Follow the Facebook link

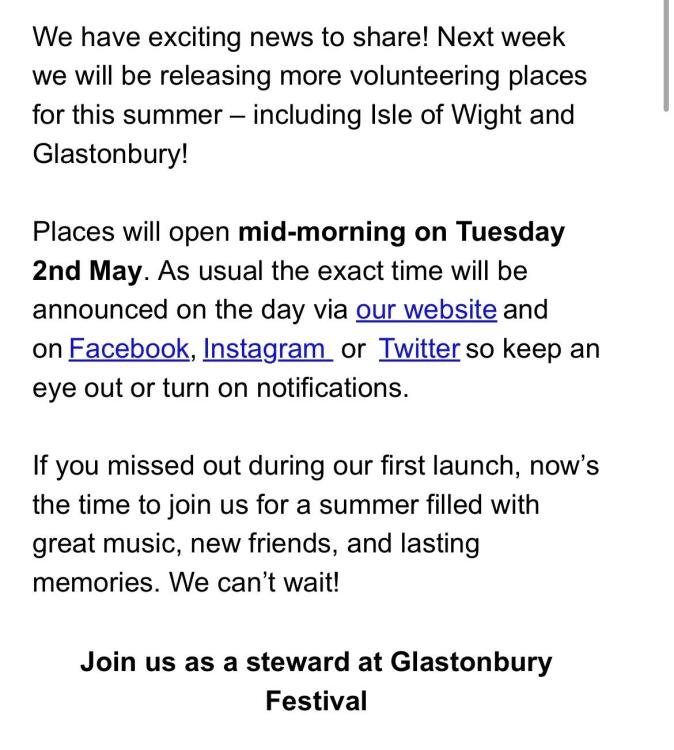click(x=129, y=349)
